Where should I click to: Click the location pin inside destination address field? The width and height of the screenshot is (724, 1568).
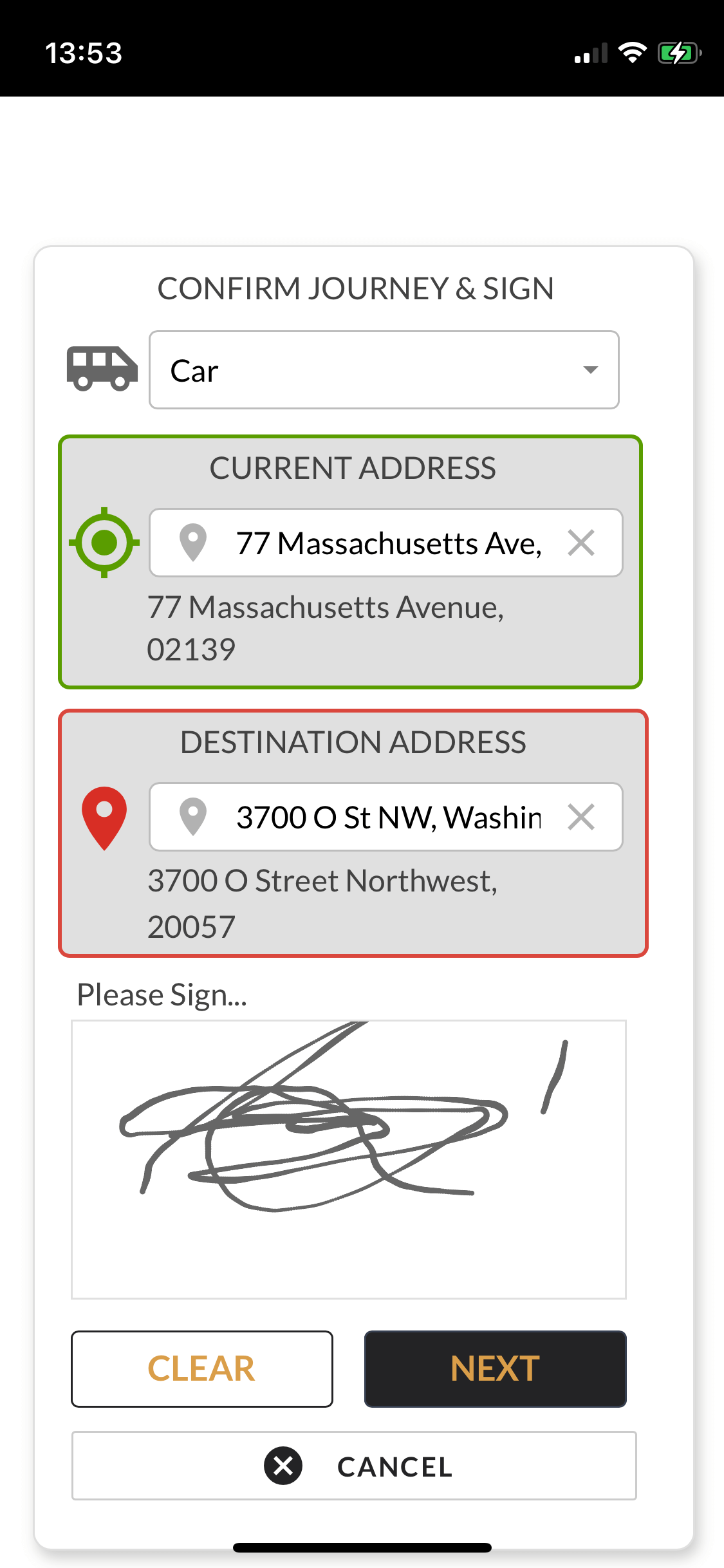[x=192, y=817]
